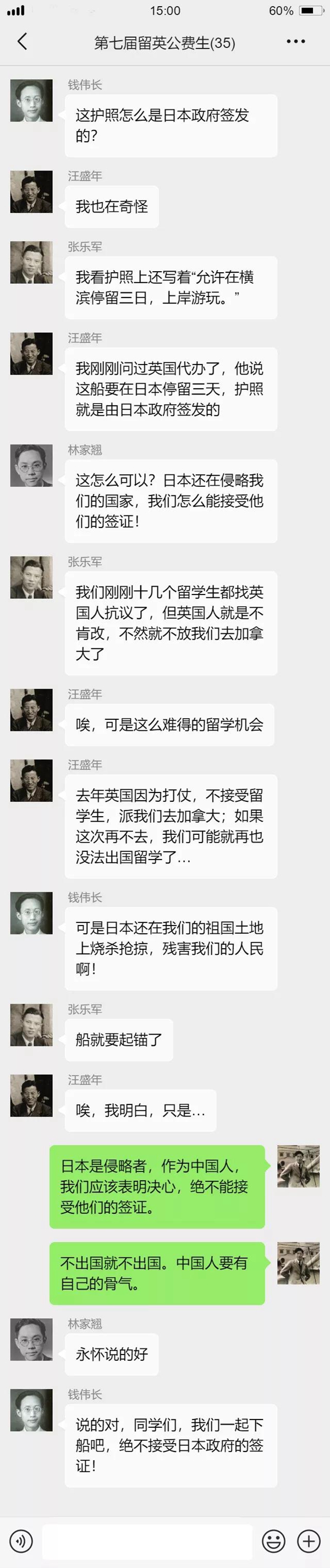330x1568 pixels.
Task: Open own avatar beside 不出国就不出国 message
Action: coord(298,1263)
